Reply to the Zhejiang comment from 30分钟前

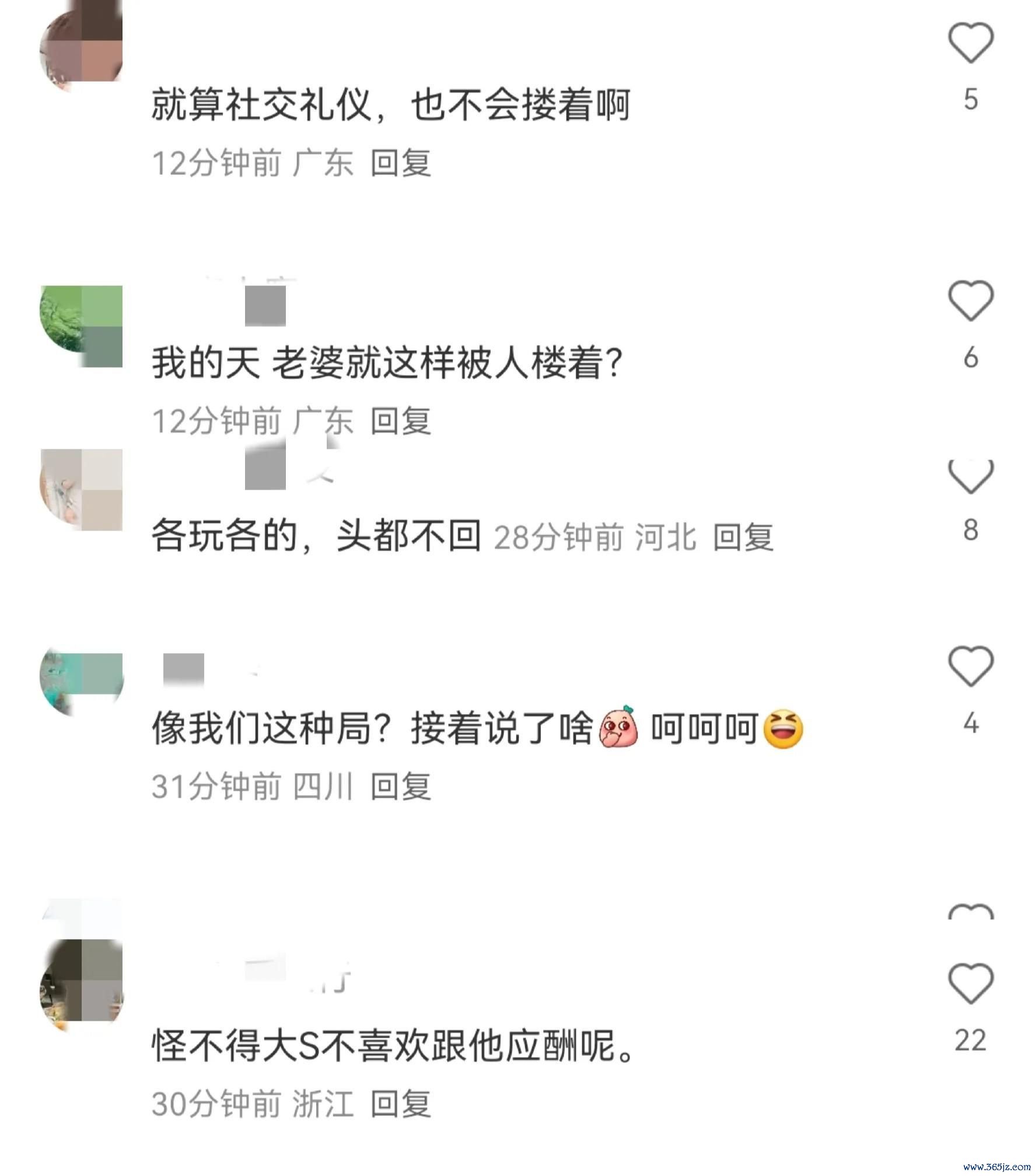[401, 1104]
